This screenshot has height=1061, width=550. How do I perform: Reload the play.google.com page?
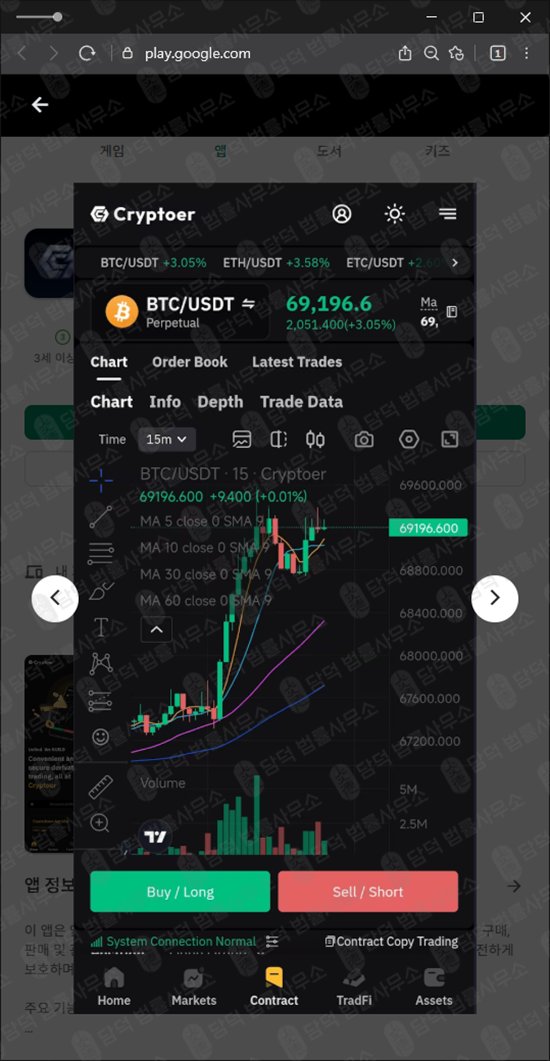pyautogui.click(x=87, y=53)
